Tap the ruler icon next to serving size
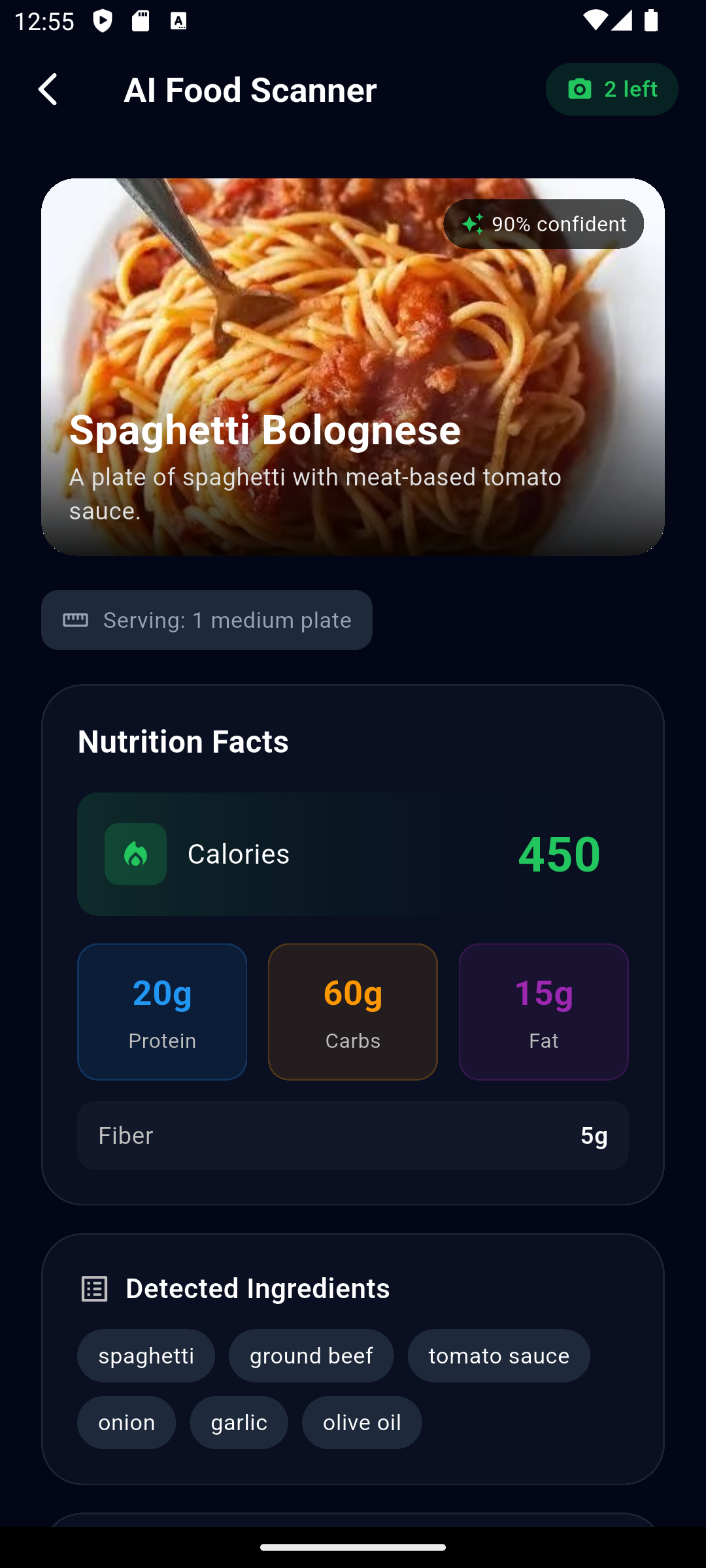 tap(76, 619)
